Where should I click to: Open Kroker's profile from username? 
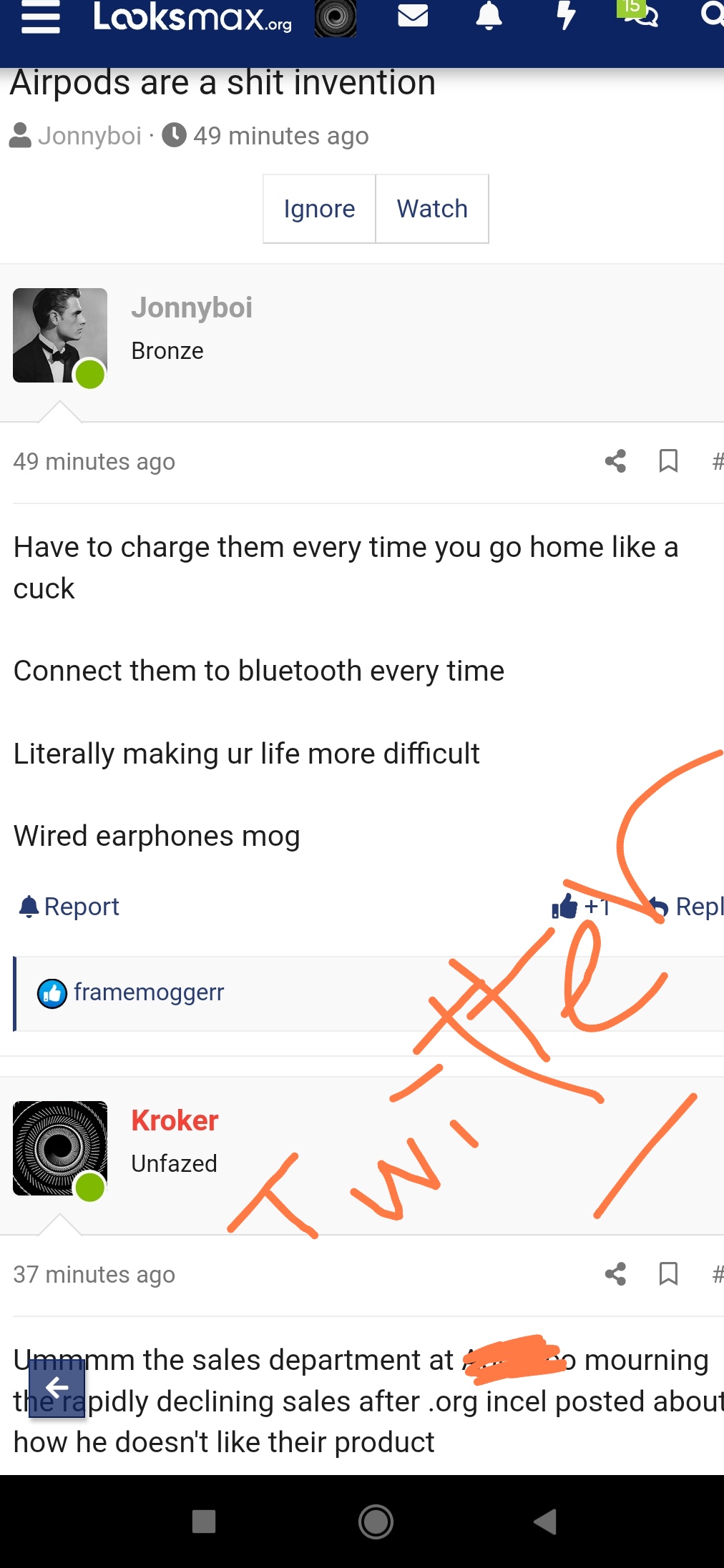175,1120
